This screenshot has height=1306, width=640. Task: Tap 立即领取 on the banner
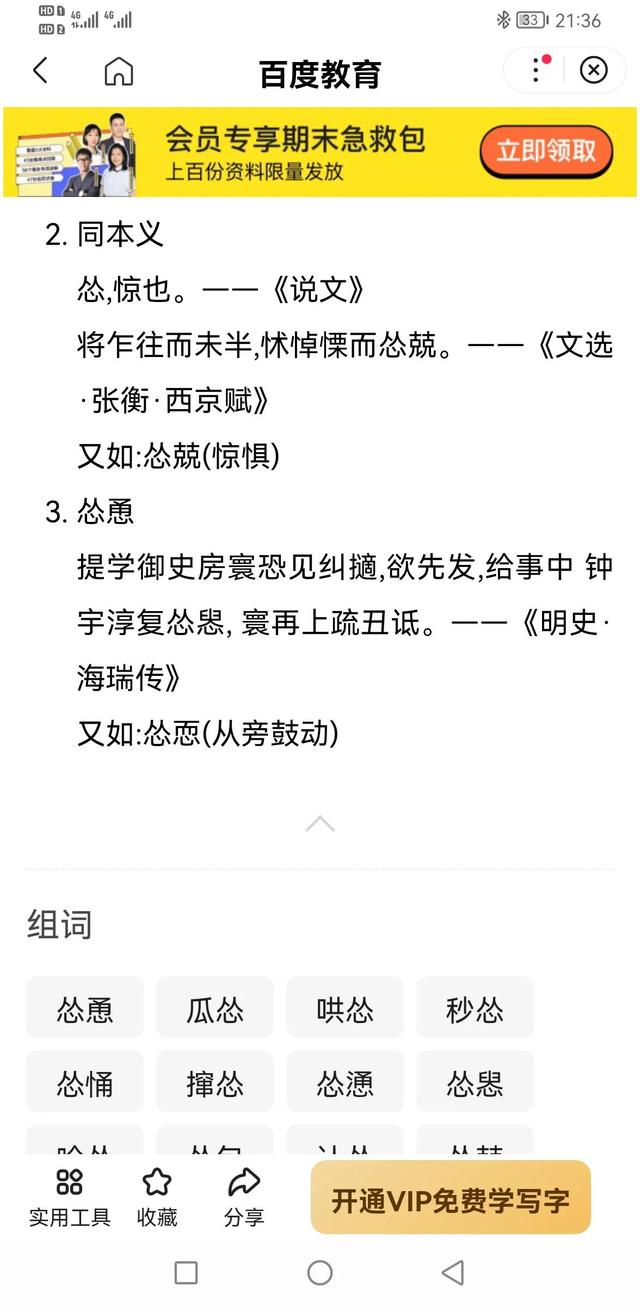[x=546, y=151]
